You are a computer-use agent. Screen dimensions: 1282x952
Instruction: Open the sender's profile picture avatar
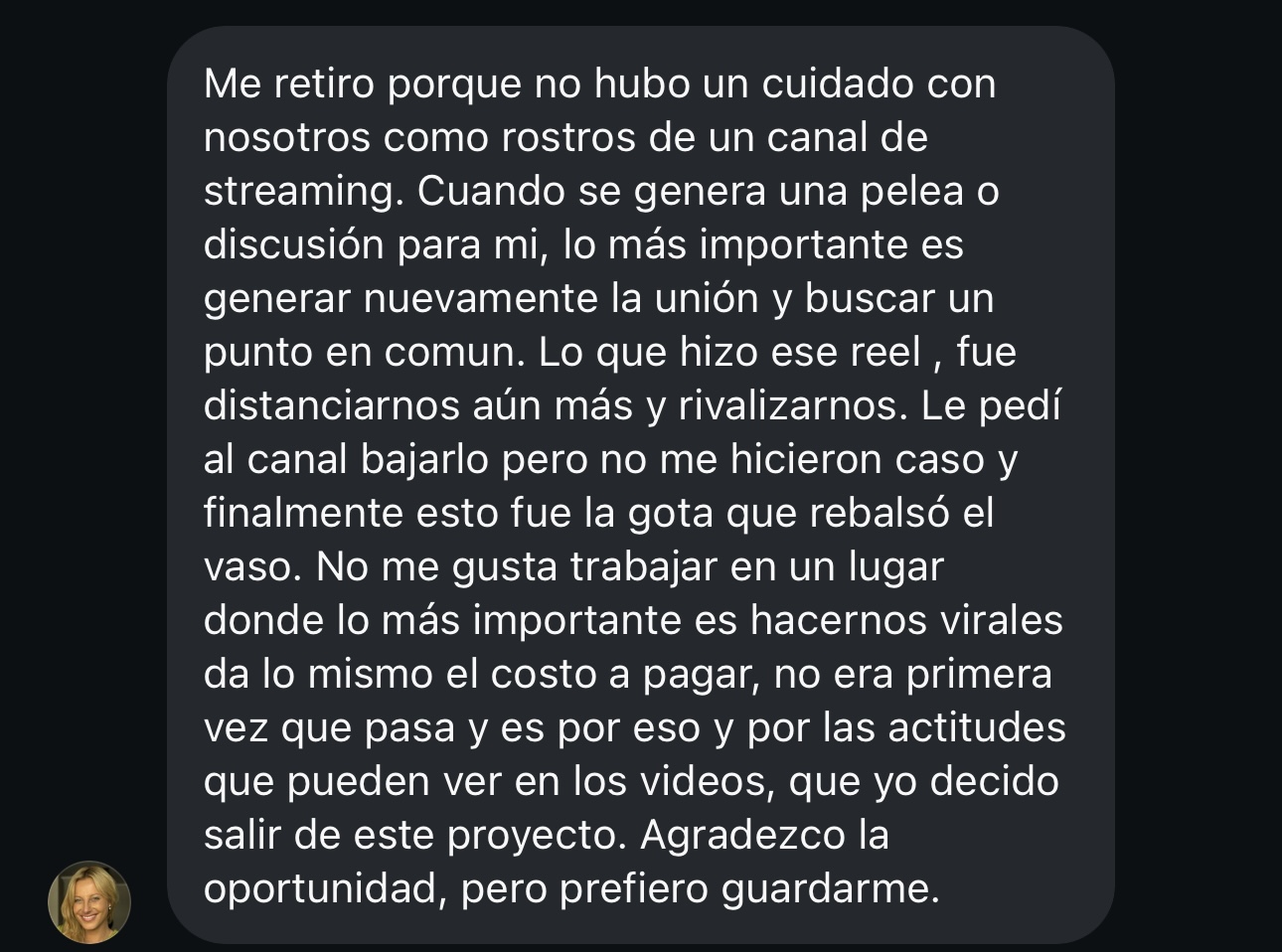click(x=89, y=901)
